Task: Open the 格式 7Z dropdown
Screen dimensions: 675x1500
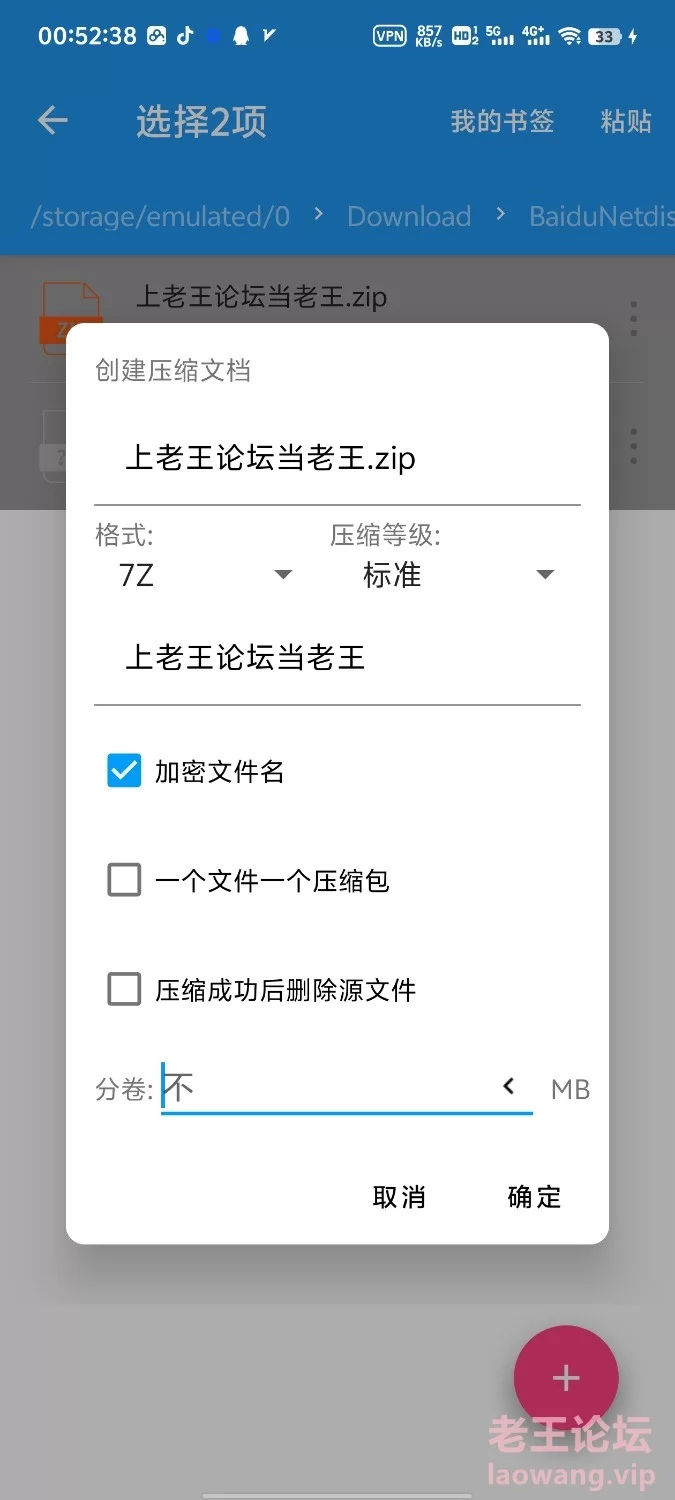Action: [x=205, y=575]
